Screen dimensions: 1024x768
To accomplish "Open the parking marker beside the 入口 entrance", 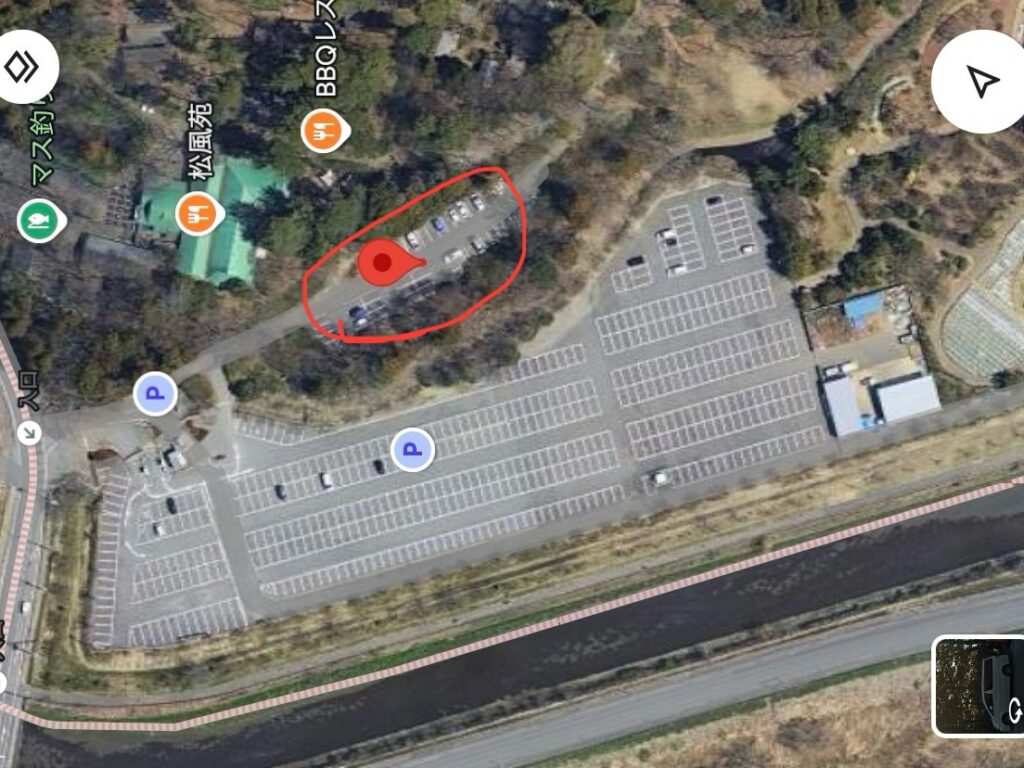I will click(155, 393).
